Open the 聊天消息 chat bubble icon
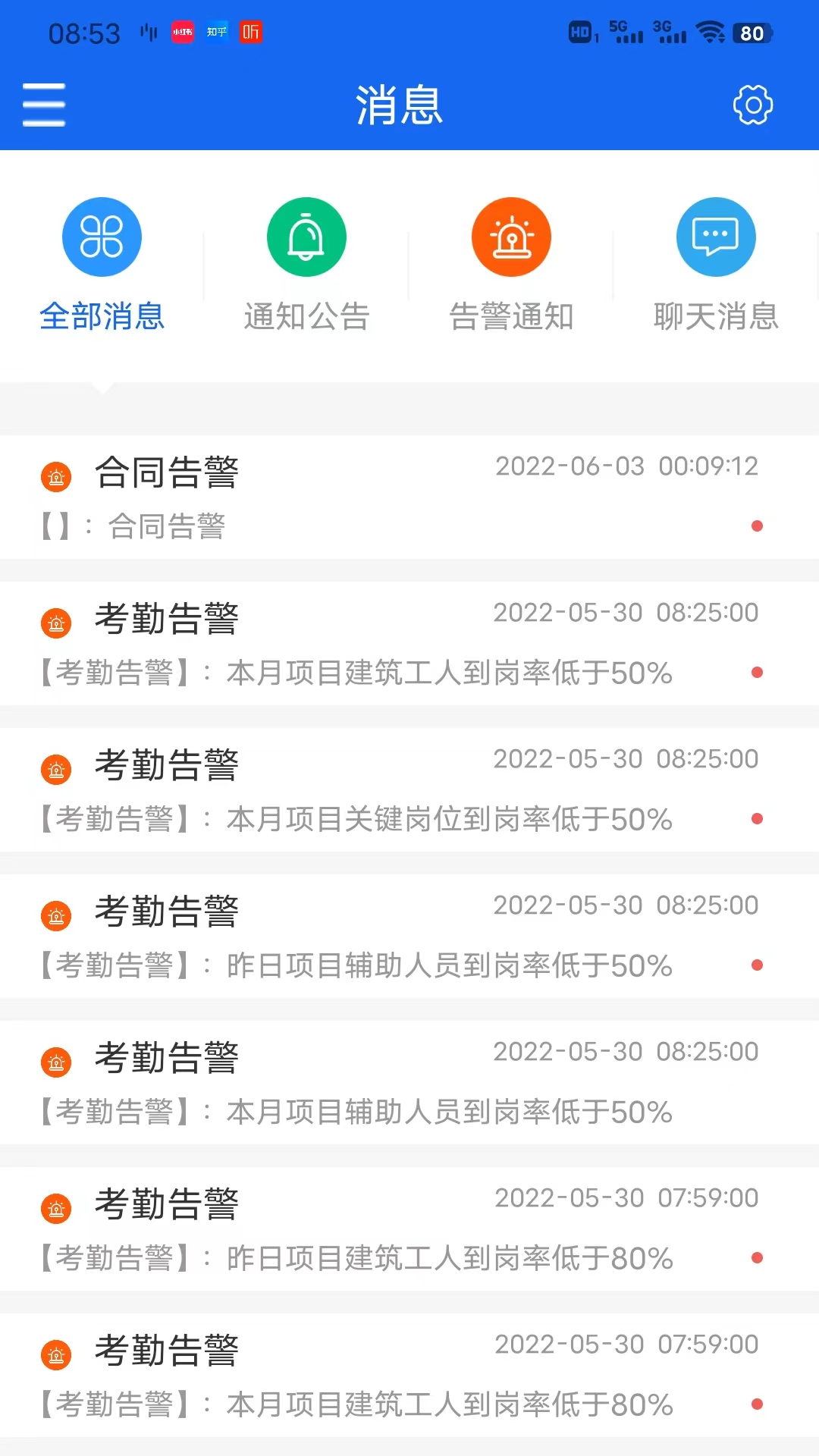The height and width of the screenshot is (1456, 819). (x=716, y=237)
